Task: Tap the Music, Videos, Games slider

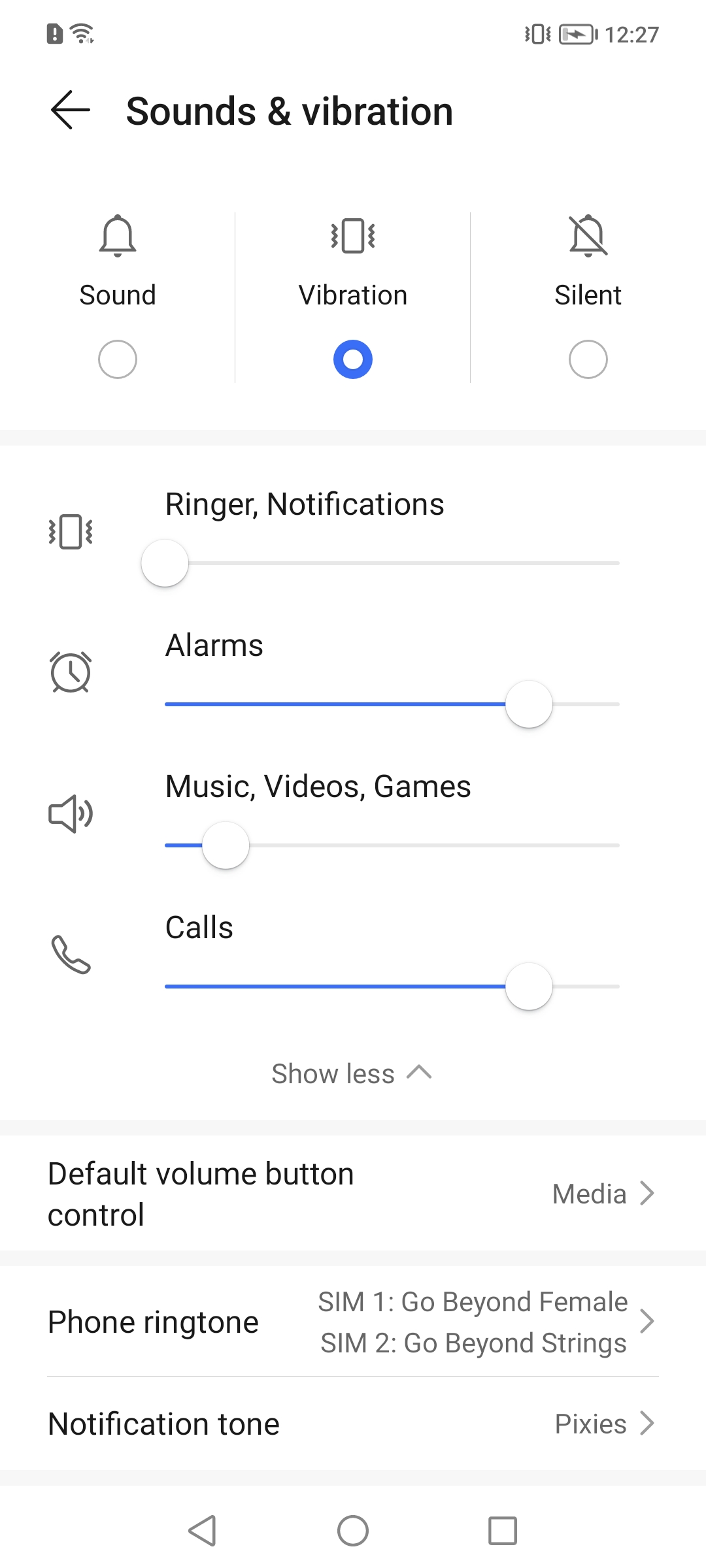Action: click(x=392, y=845)
